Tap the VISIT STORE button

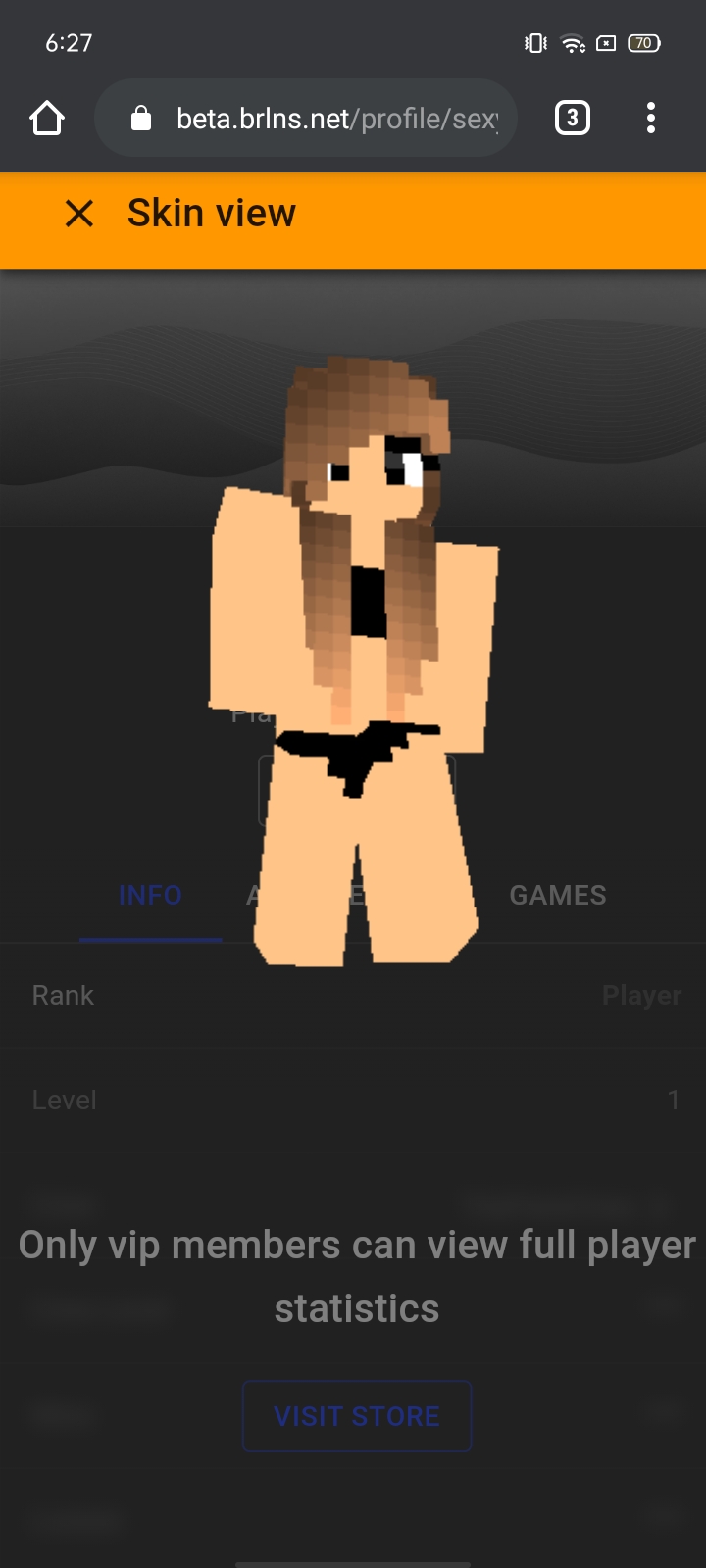coord(357,1416)
